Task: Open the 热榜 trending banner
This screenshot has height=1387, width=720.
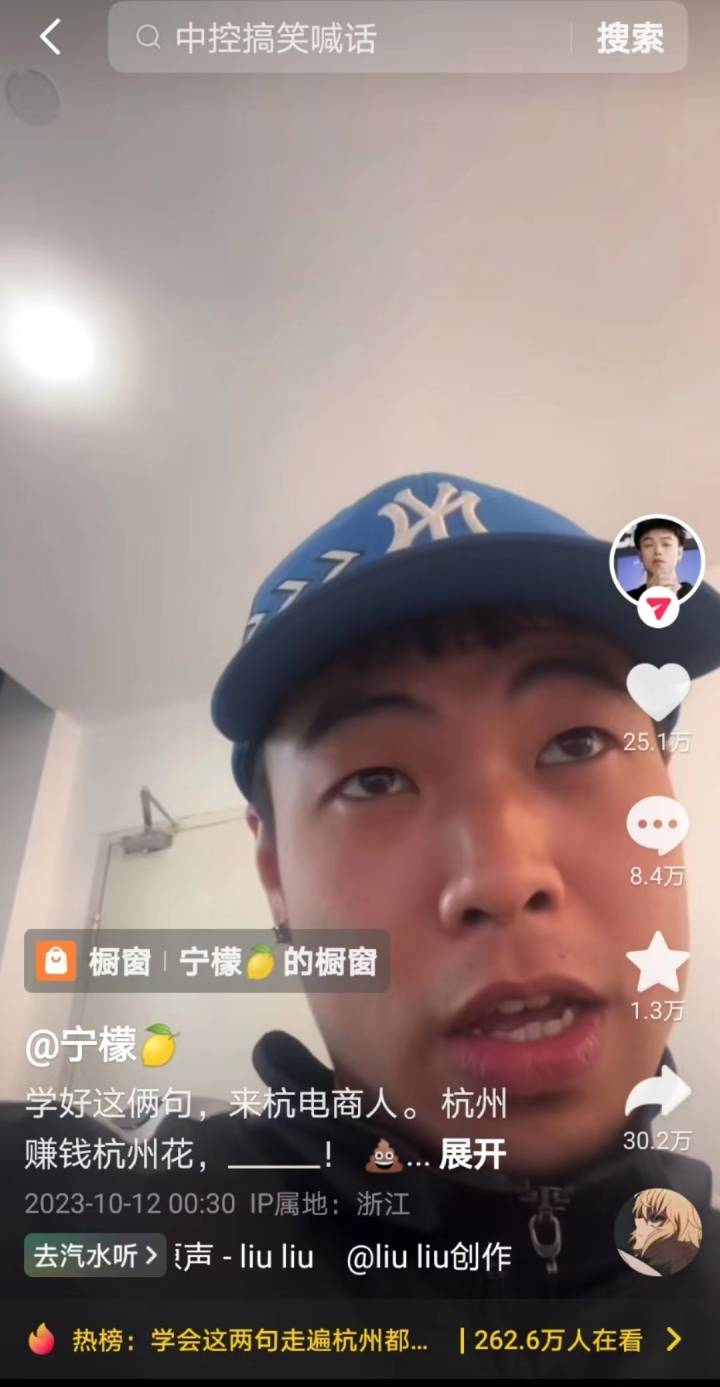Action: pyautogui.click(x=358, y=1340)
